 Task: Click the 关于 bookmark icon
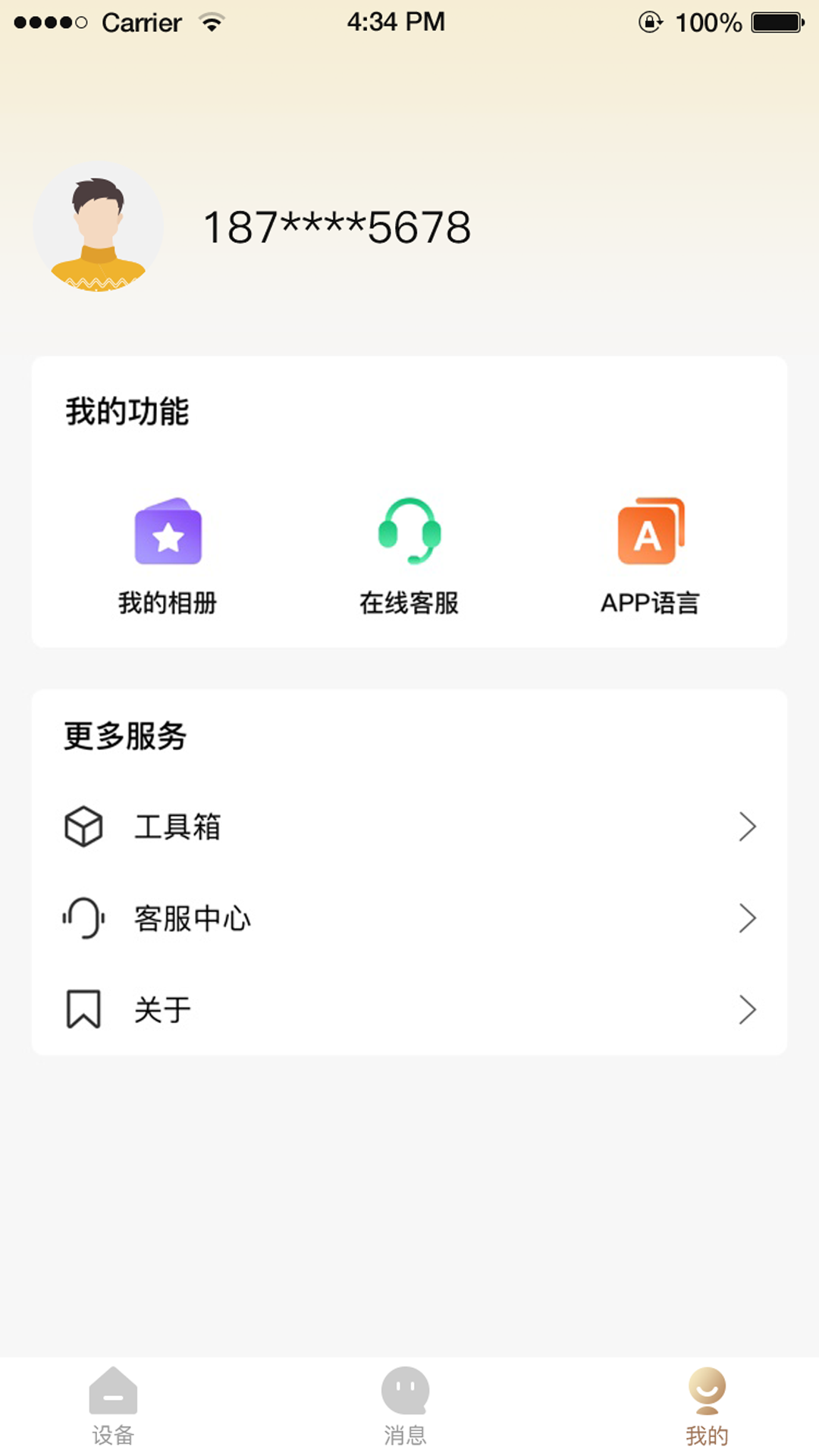(x=83, y=1009)
